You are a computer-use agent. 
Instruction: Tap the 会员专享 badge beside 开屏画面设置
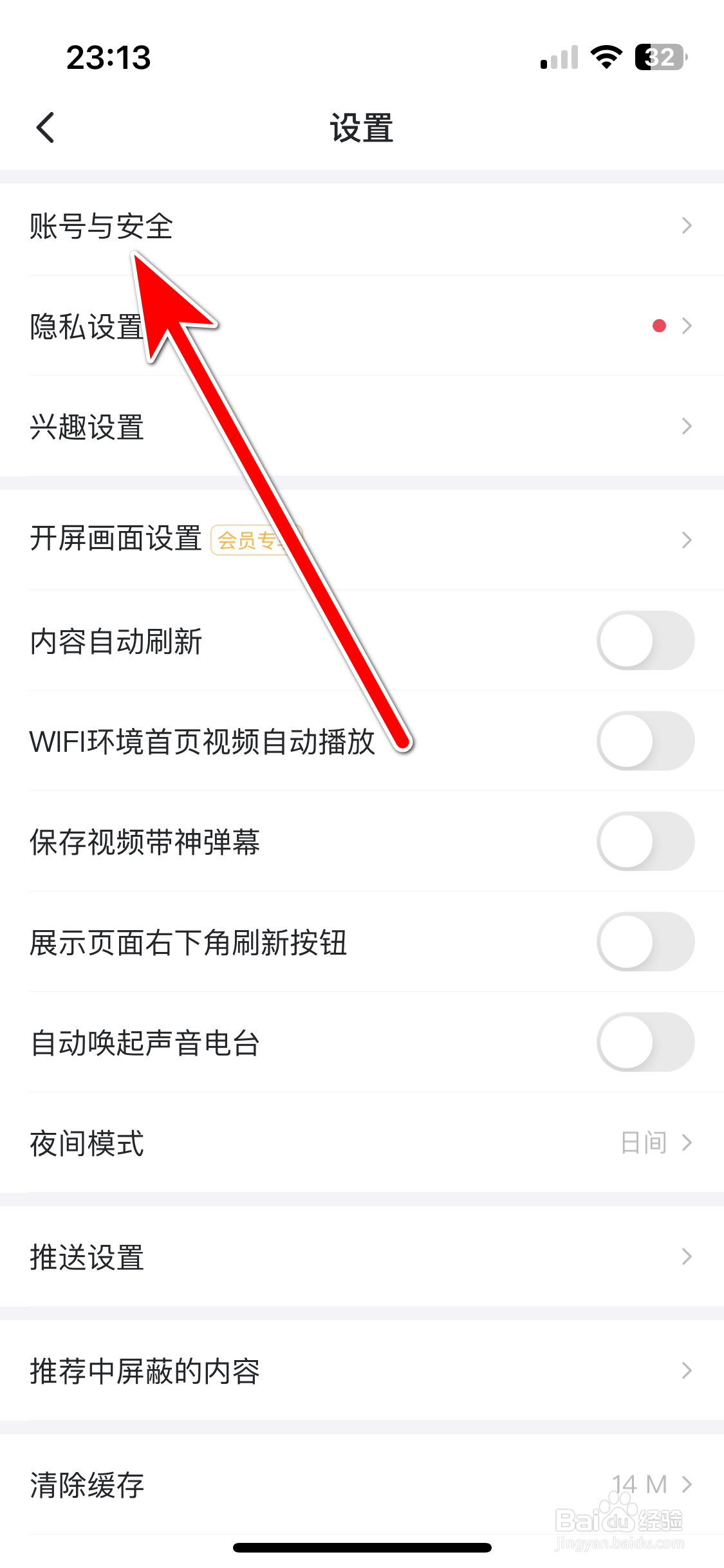[257, 541]
